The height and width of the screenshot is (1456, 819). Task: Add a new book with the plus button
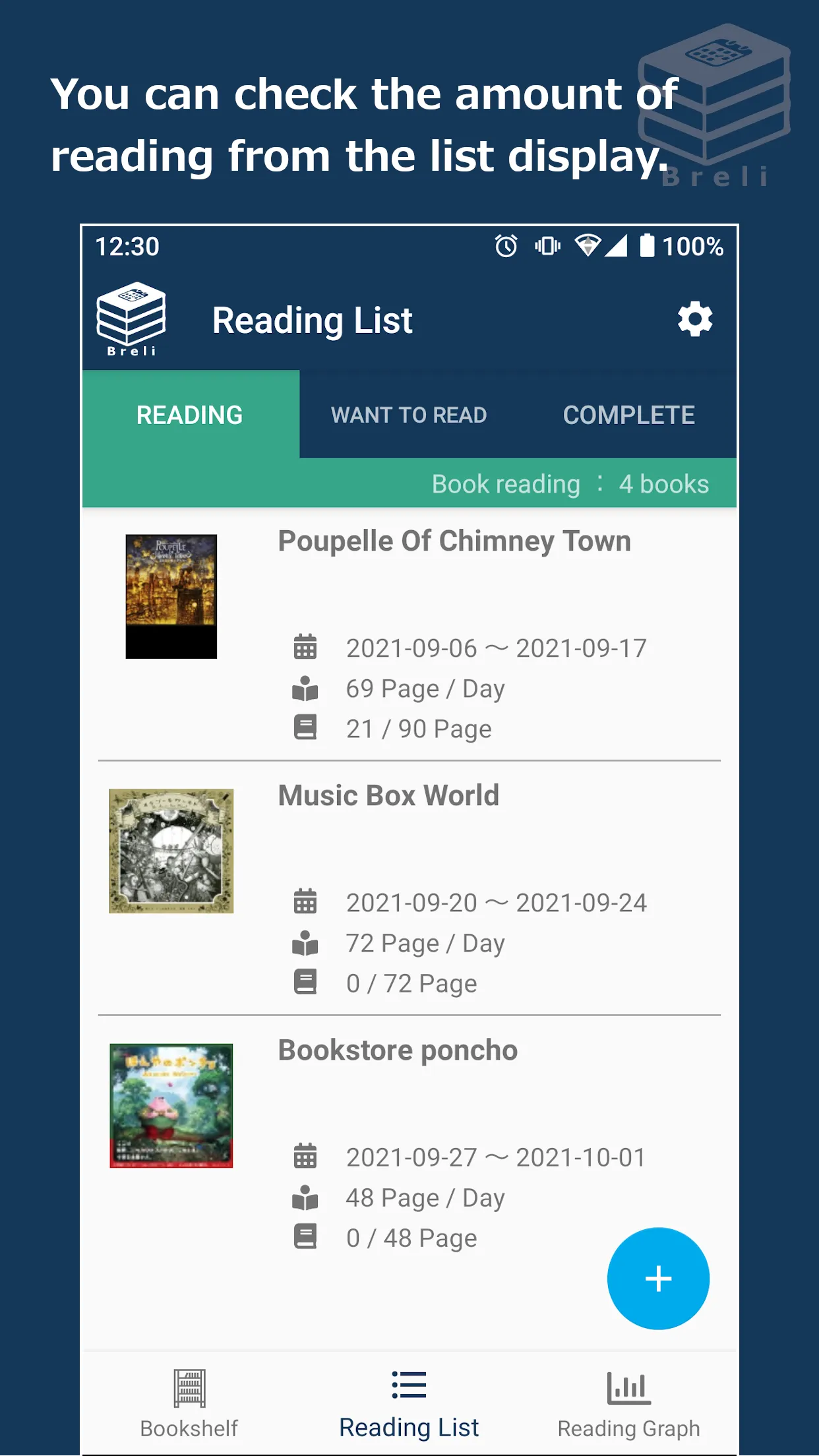pos(657,1278)
